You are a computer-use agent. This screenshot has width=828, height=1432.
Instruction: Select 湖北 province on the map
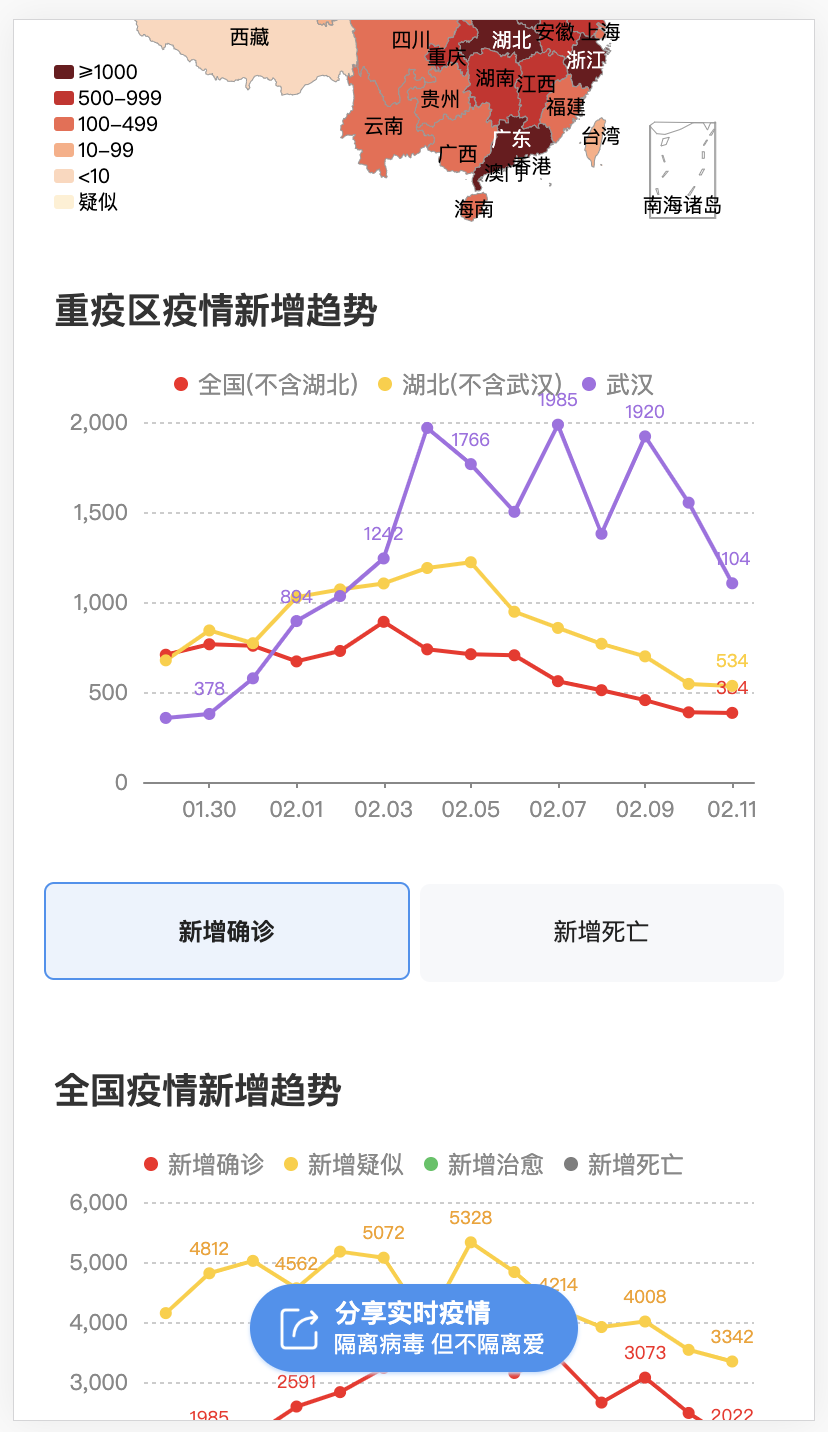(x=511, y=40)
